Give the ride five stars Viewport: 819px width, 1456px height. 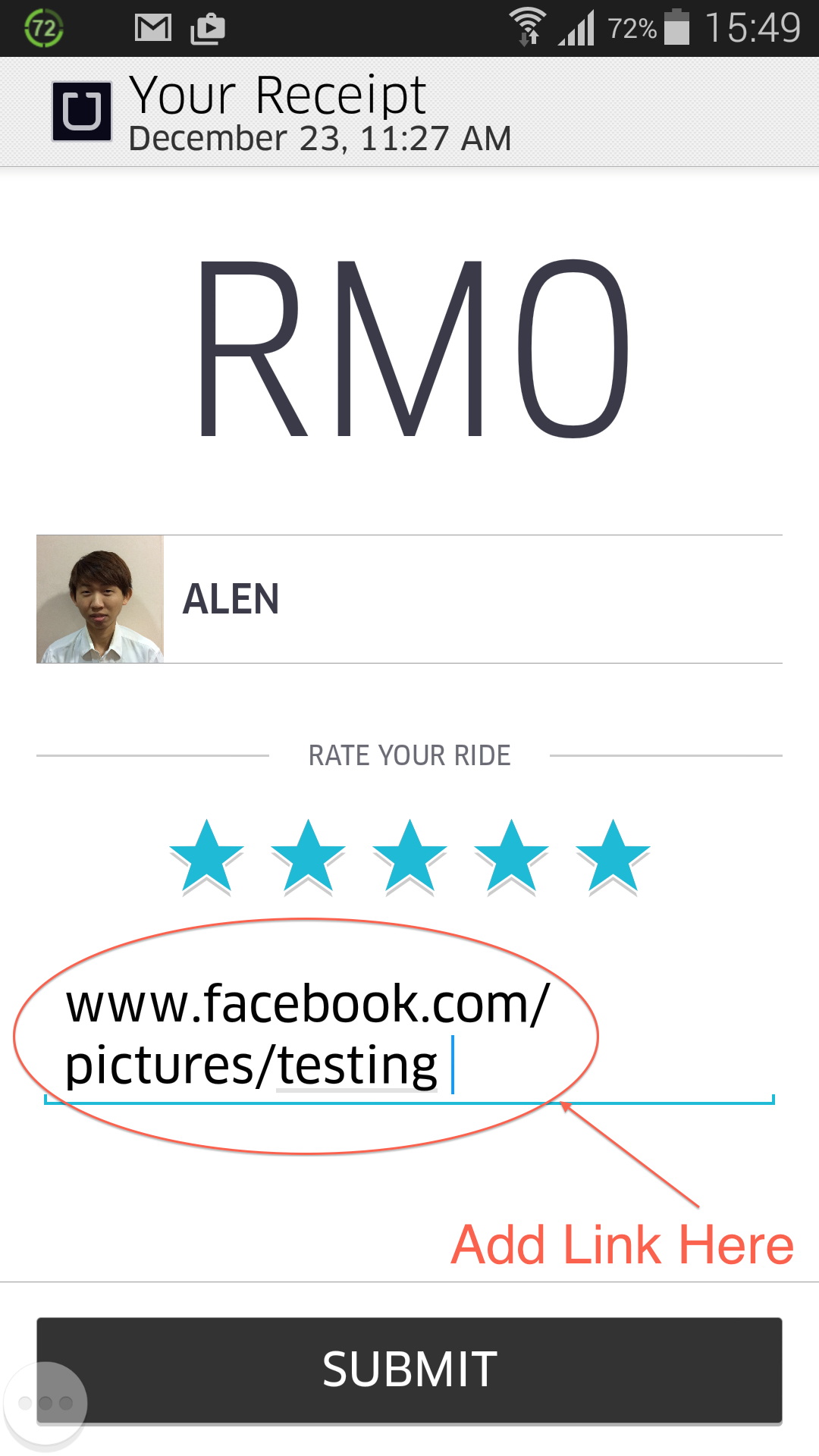[x=613, y=857]
